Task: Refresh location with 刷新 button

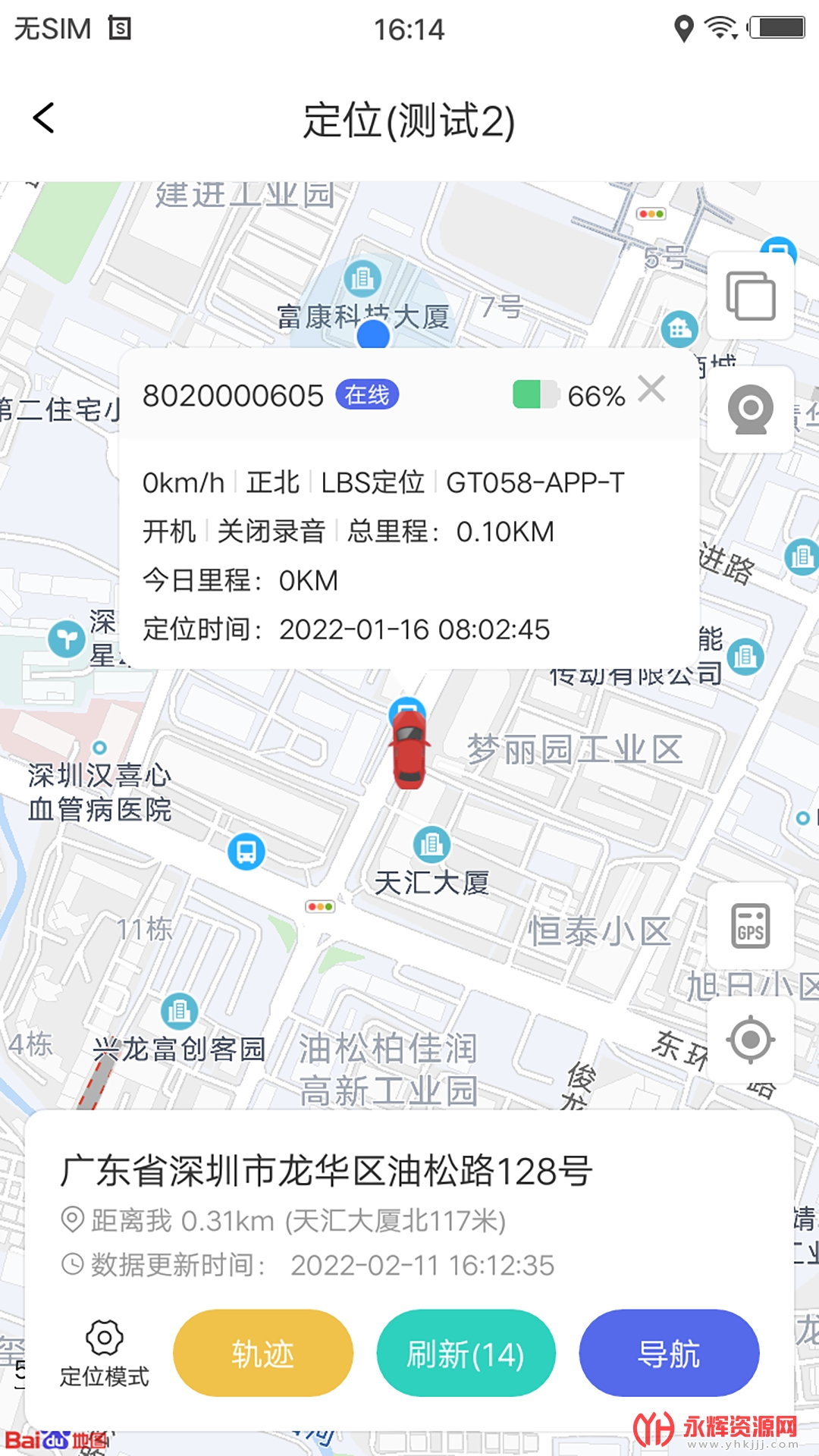Action: (x=466, y=1353)
